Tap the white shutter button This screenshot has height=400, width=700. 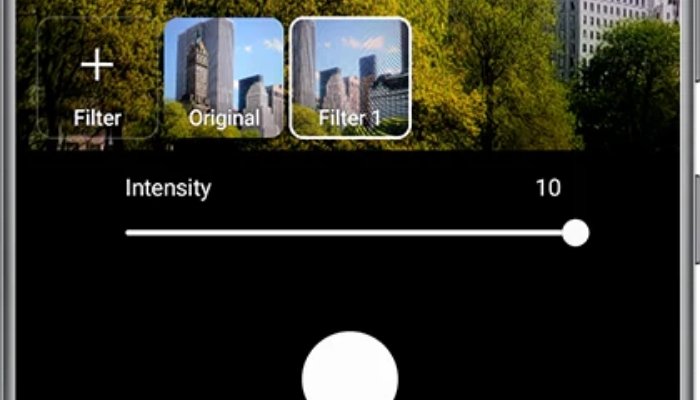coord(350,372)
